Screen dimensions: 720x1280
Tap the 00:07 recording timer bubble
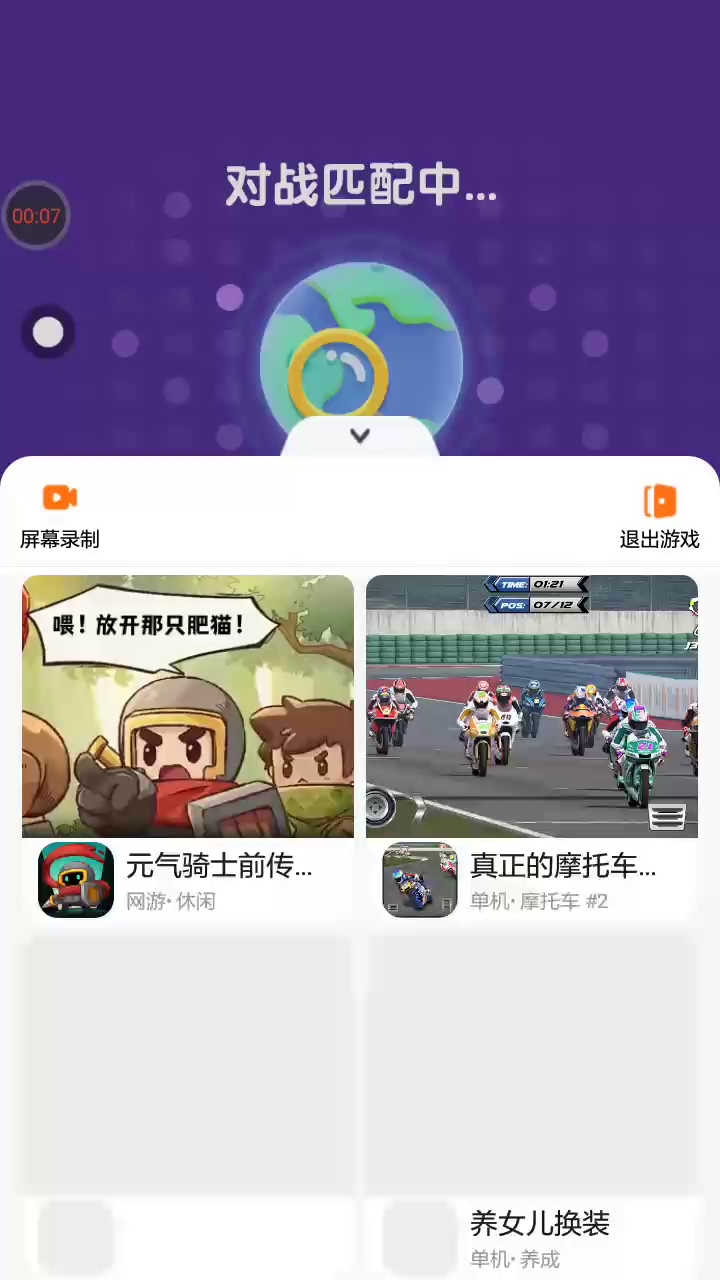36,215
